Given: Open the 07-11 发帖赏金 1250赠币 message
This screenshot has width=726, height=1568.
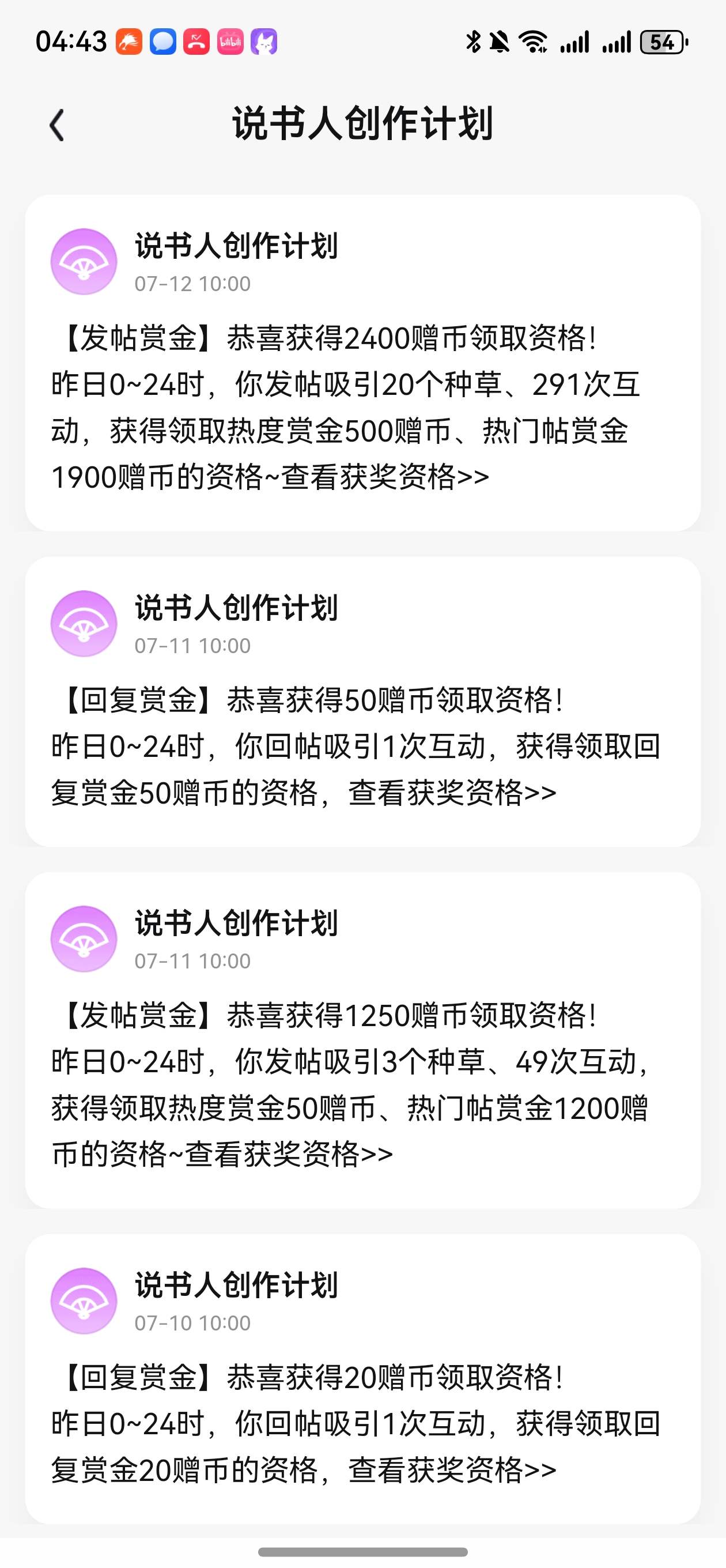Looking at the screenshot, I should tap(362, 1039).
